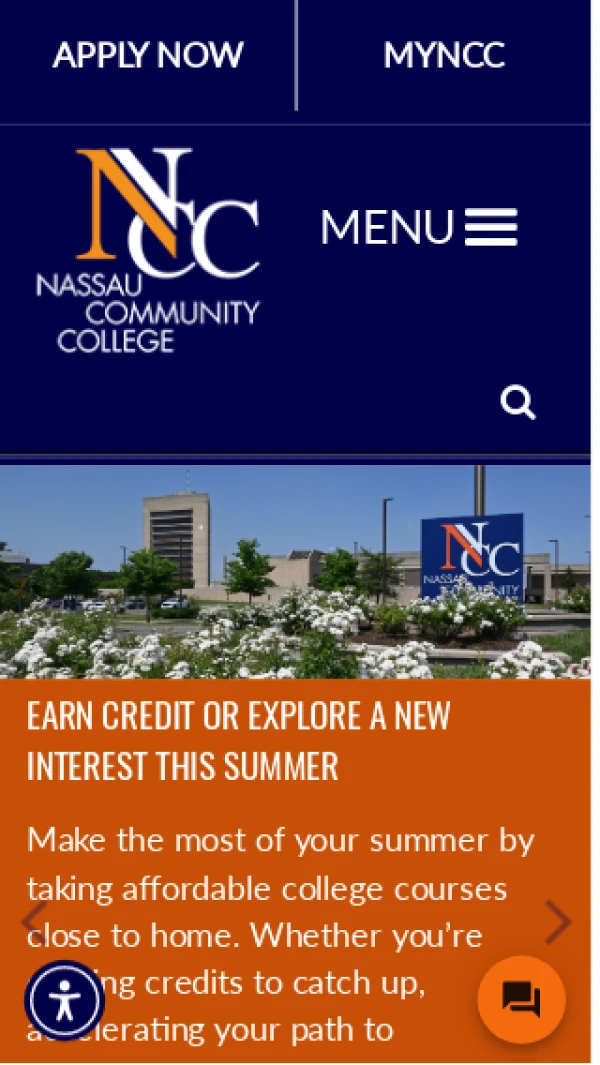This screenshot has width=600, height=1065.
Task: Show next slide with right arrow
Action: coord(558,922)
